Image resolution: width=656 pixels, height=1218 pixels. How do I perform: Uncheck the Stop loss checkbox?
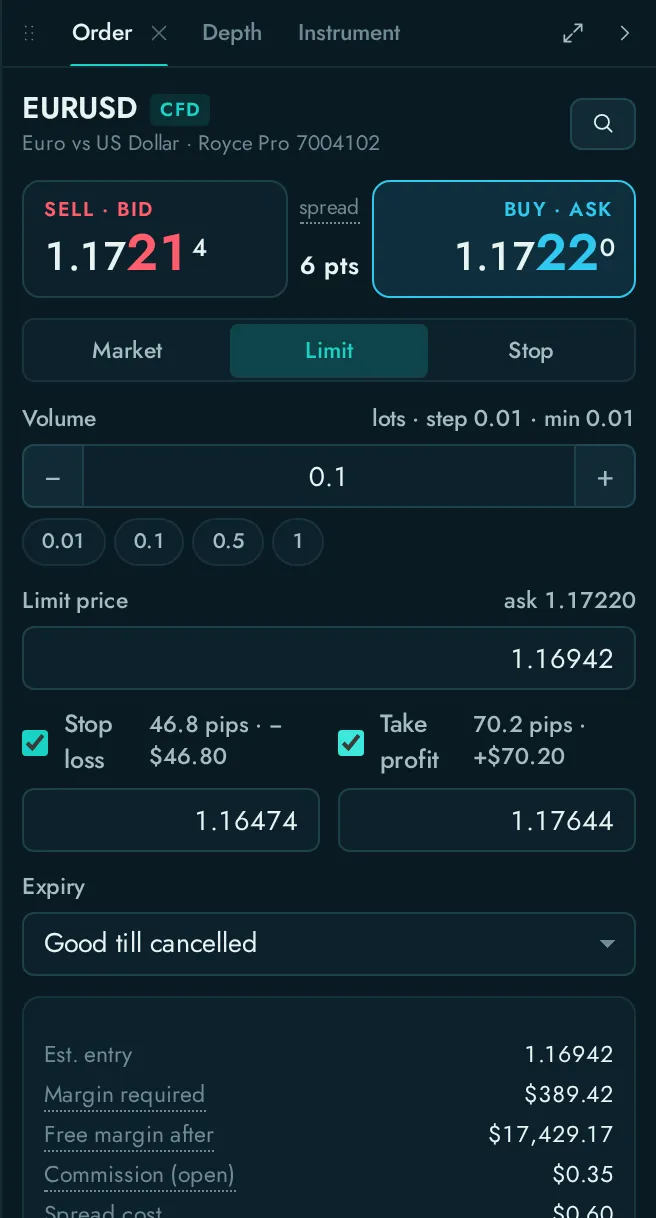coord(35,742)
